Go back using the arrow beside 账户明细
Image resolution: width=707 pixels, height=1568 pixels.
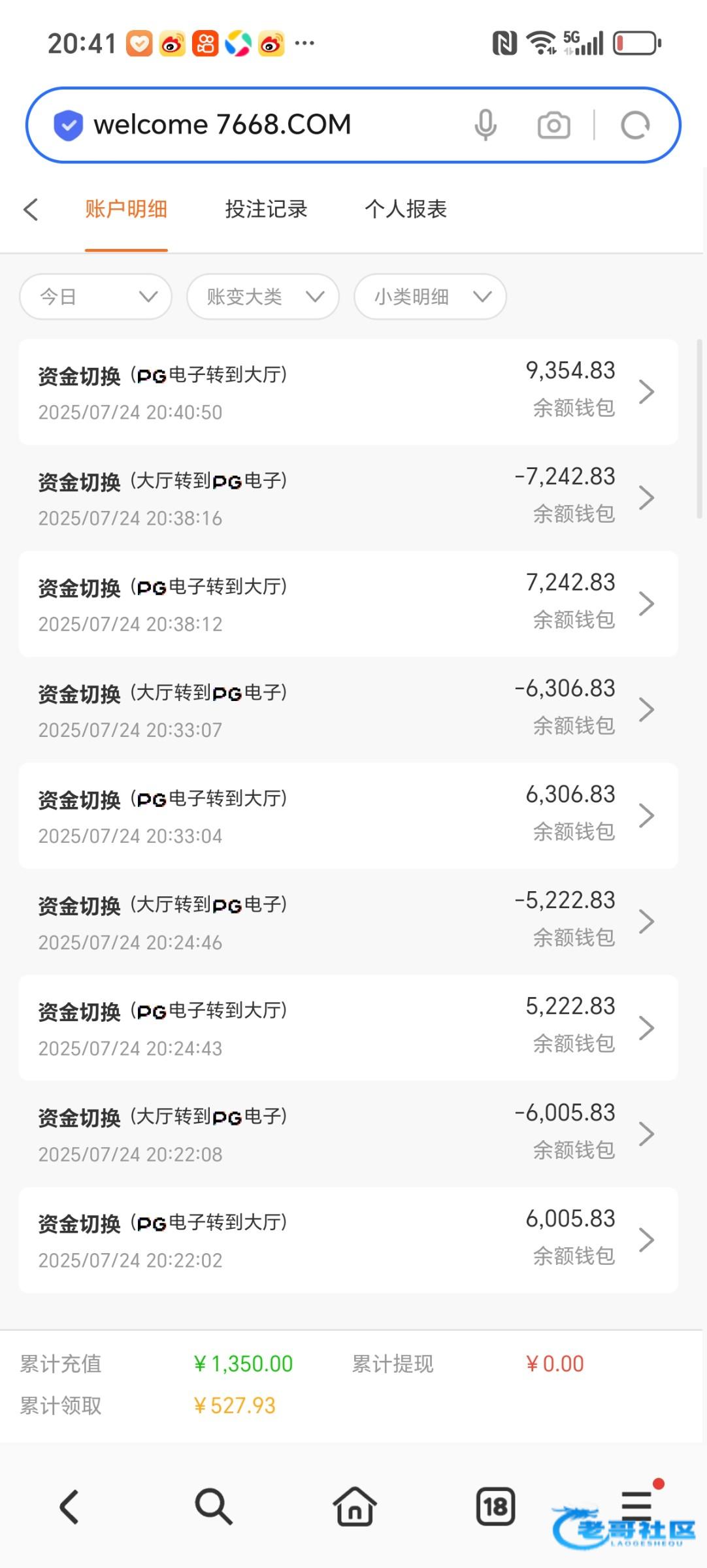coord(31,209)
